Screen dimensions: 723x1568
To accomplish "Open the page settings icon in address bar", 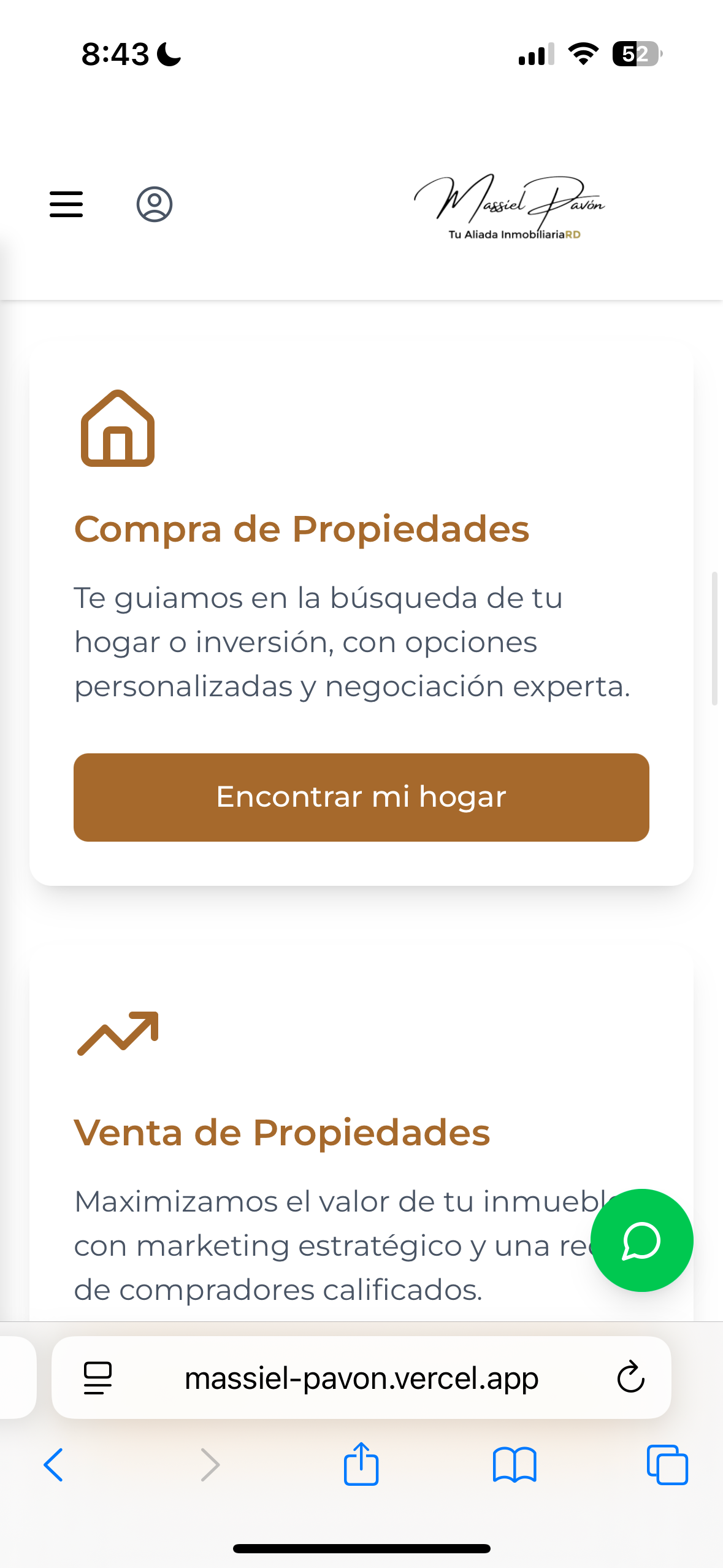I will tap(98, 1378).
